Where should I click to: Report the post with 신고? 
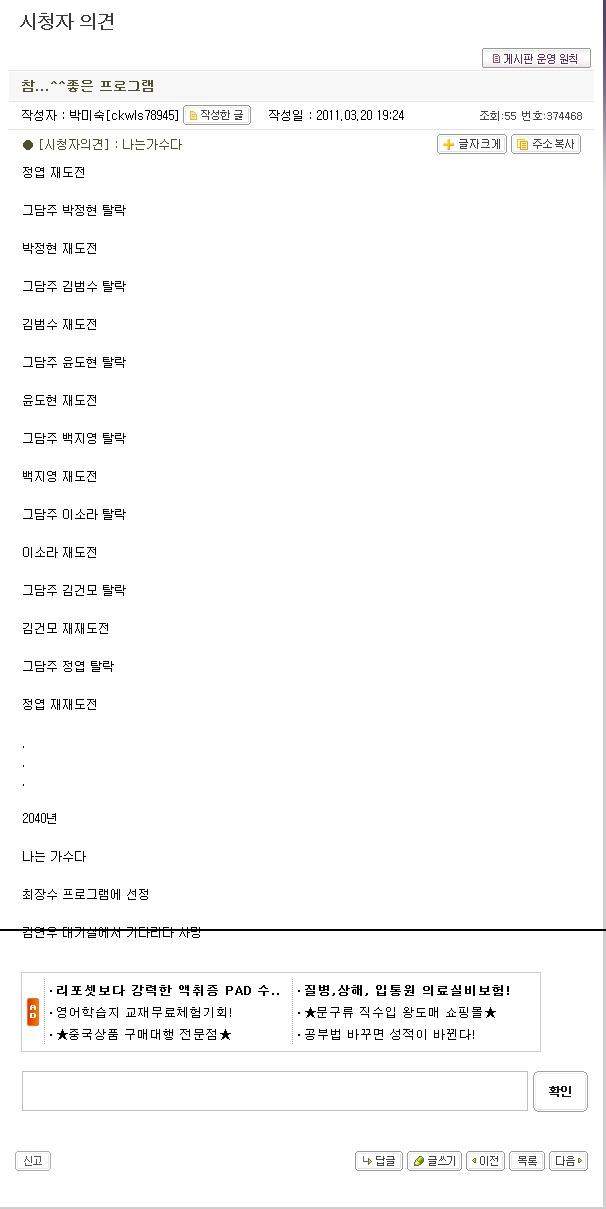33,1161
